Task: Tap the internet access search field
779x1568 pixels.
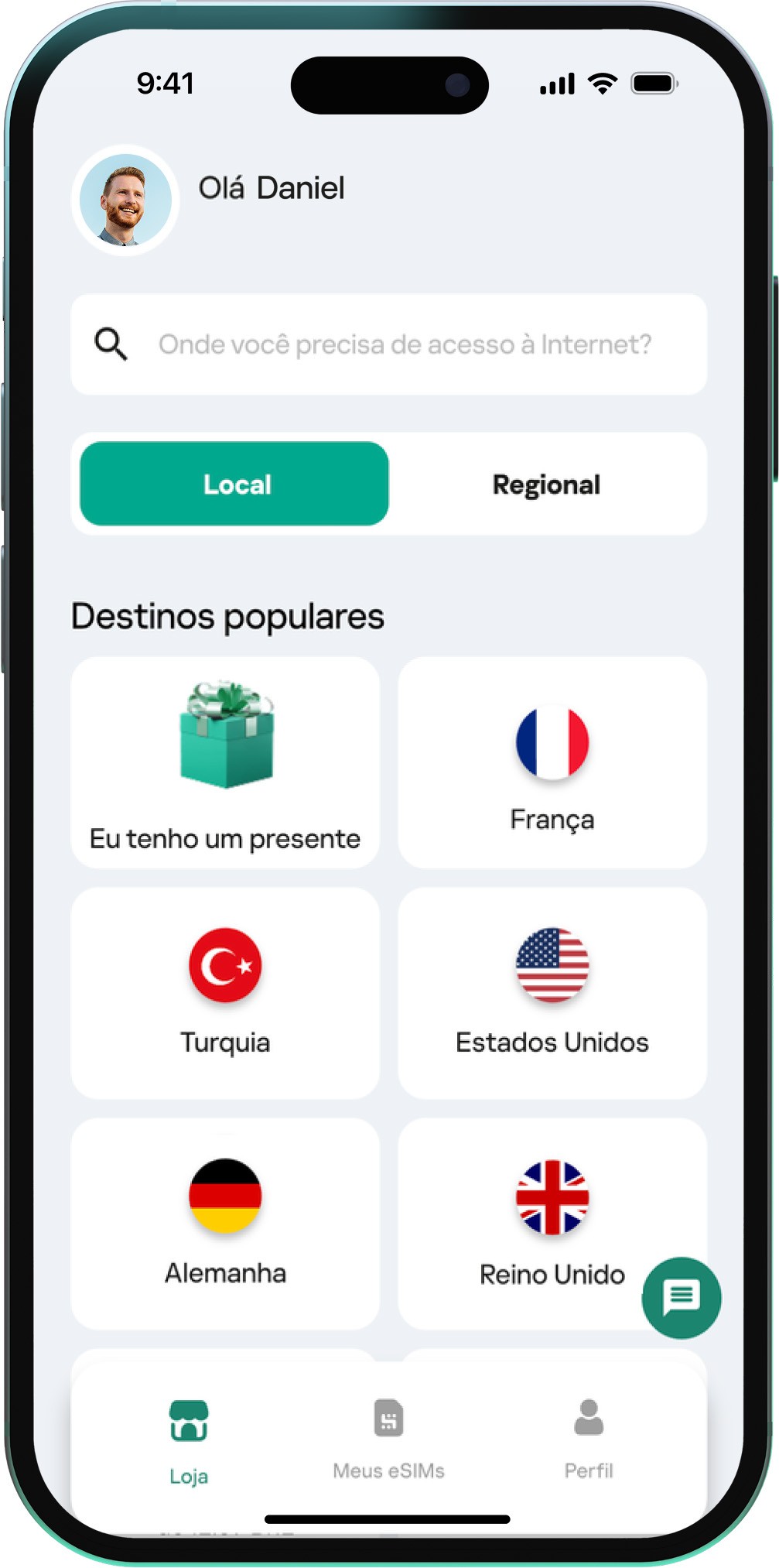Action: (x=388, y=344)
